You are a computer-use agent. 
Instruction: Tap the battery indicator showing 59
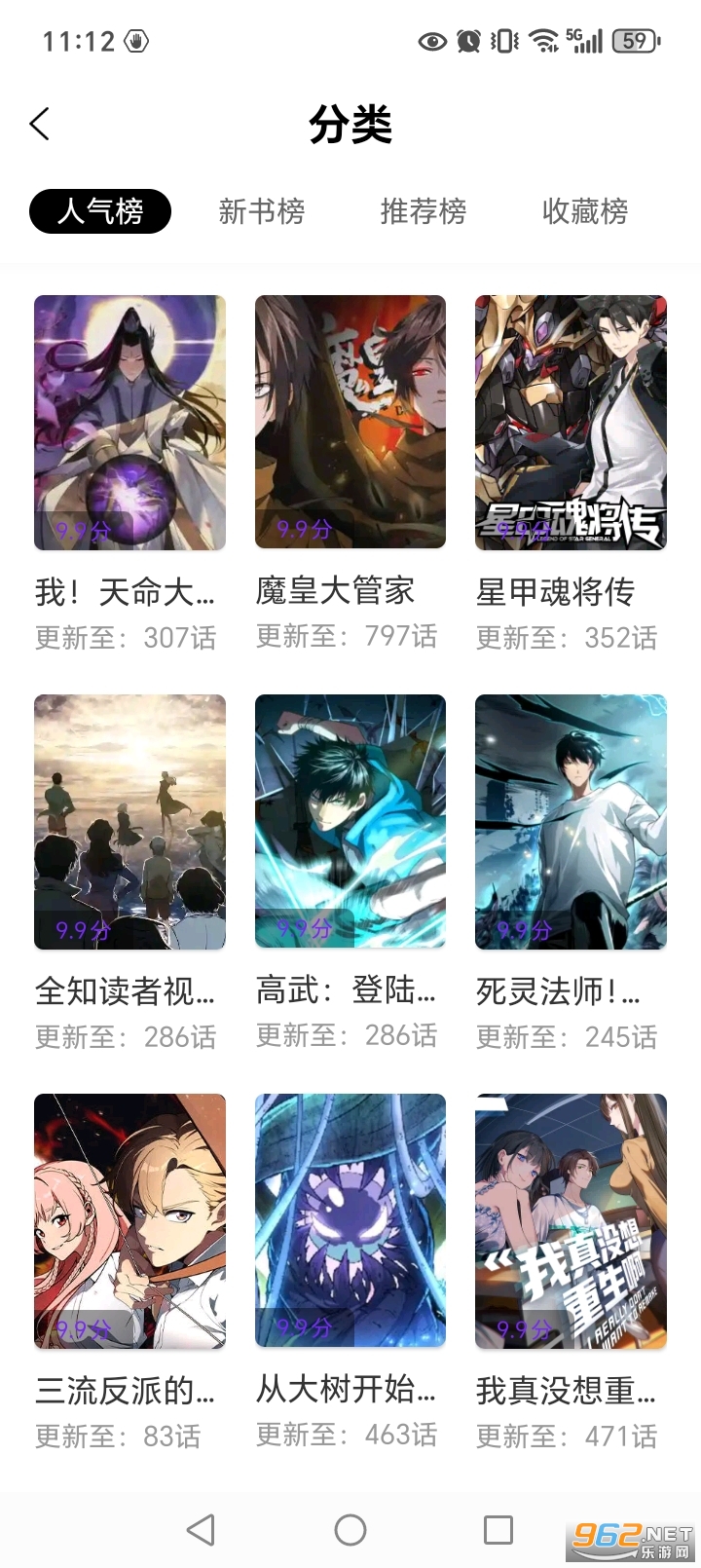634,41
